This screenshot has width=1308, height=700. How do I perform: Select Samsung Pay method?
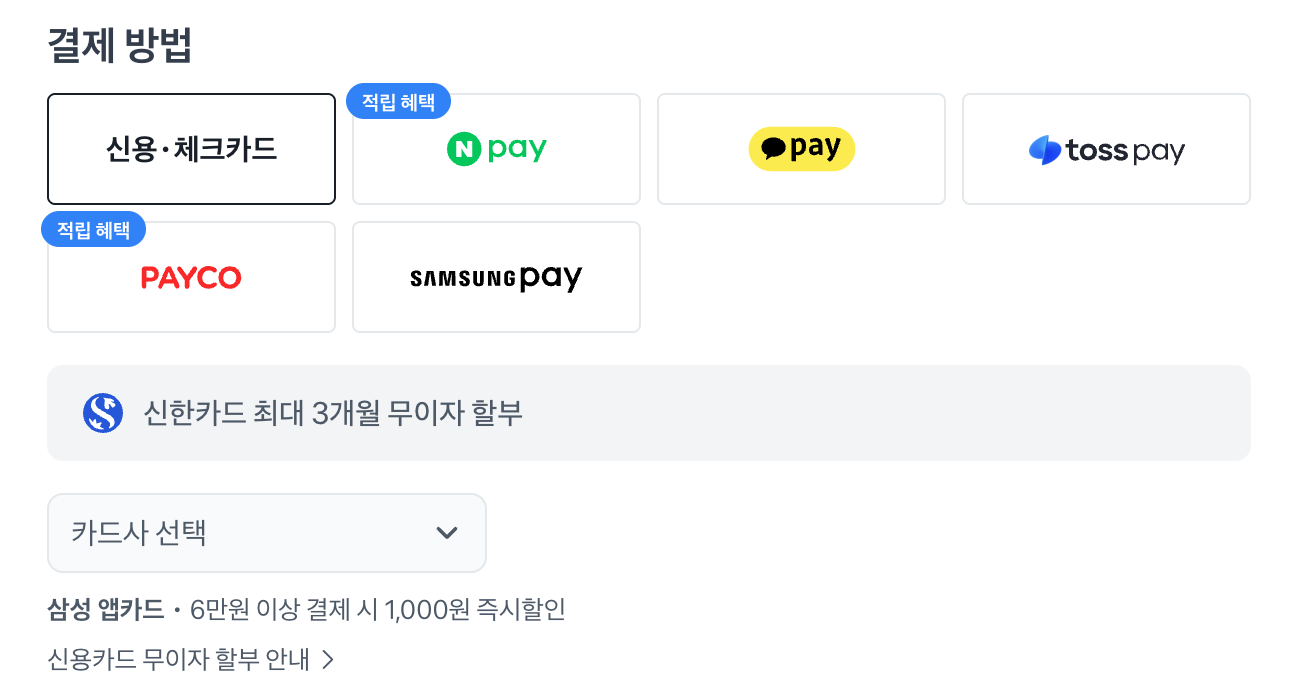pyautogui.click(x=496, y=278)
